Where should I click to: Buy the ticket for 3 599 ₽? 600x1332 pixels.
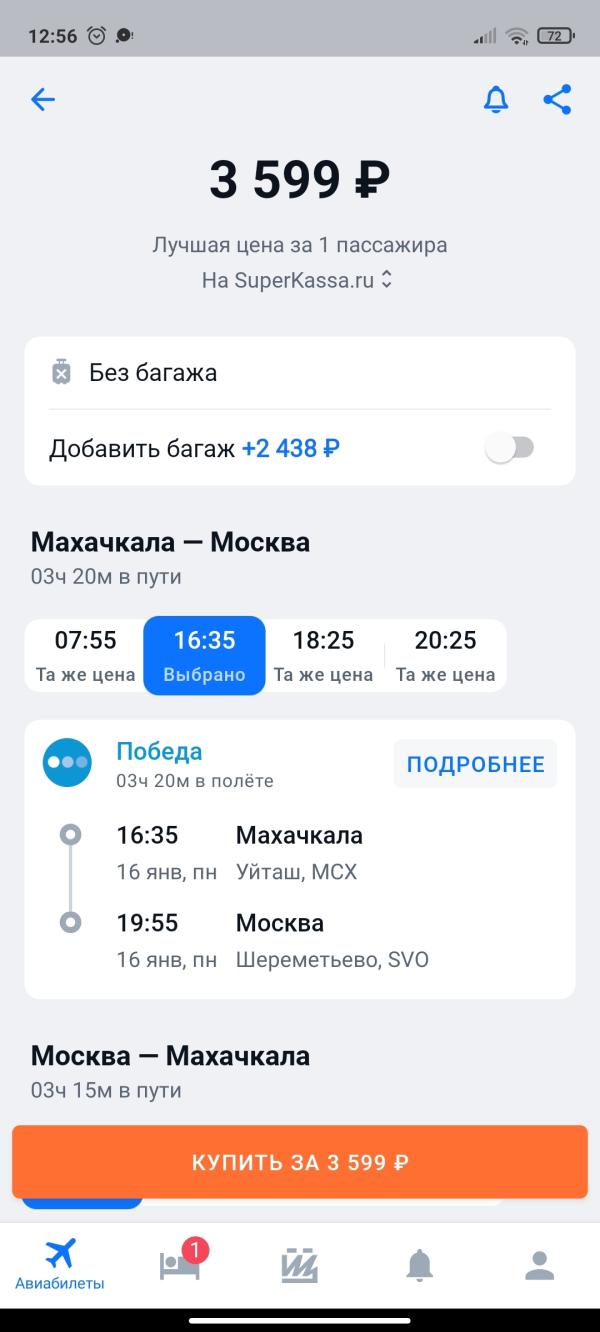tap(300, 1162)
